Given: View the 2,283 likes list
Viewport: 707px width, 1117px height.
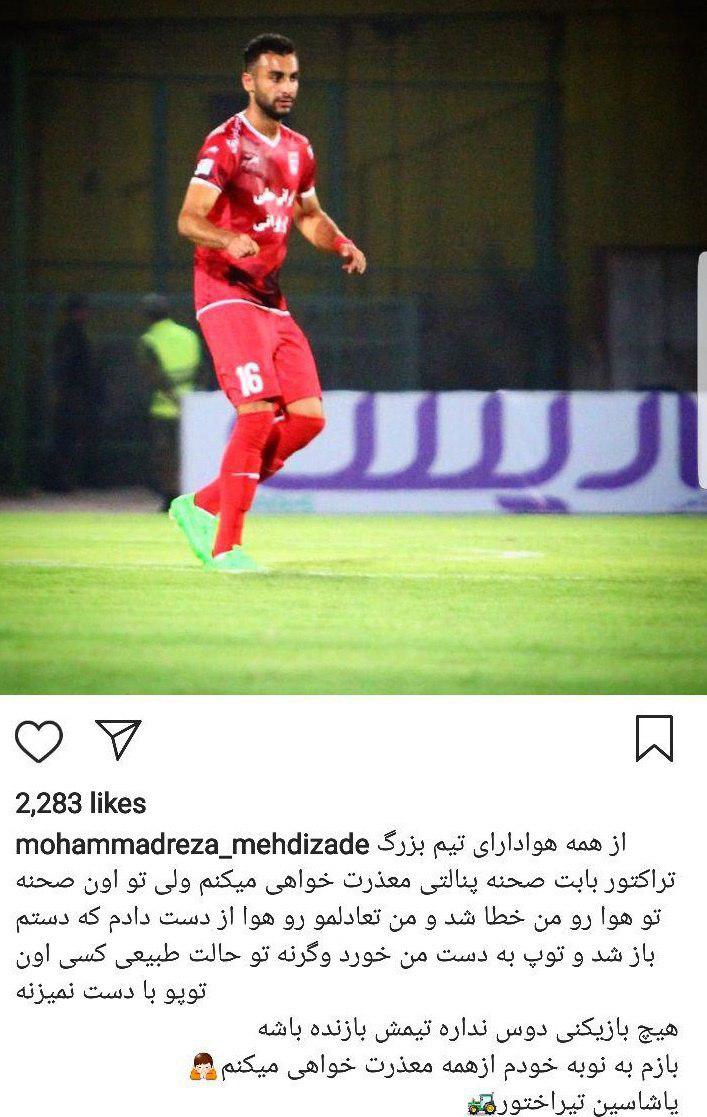Looking at the screenshot, I should click(x=81, y=803).
